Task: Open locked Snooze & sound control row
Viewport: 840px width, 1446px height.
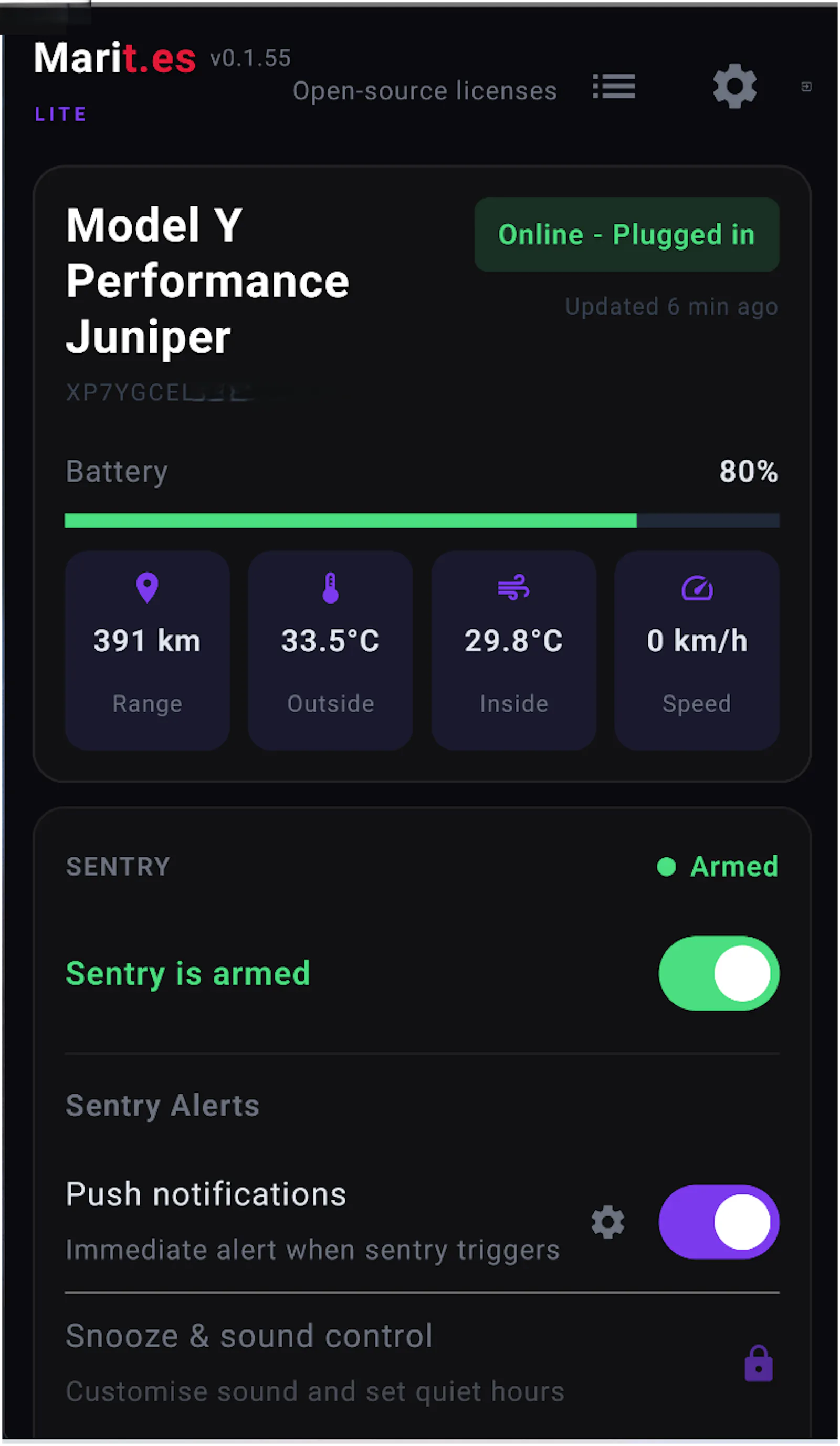Action: [x=423, y=1364]
